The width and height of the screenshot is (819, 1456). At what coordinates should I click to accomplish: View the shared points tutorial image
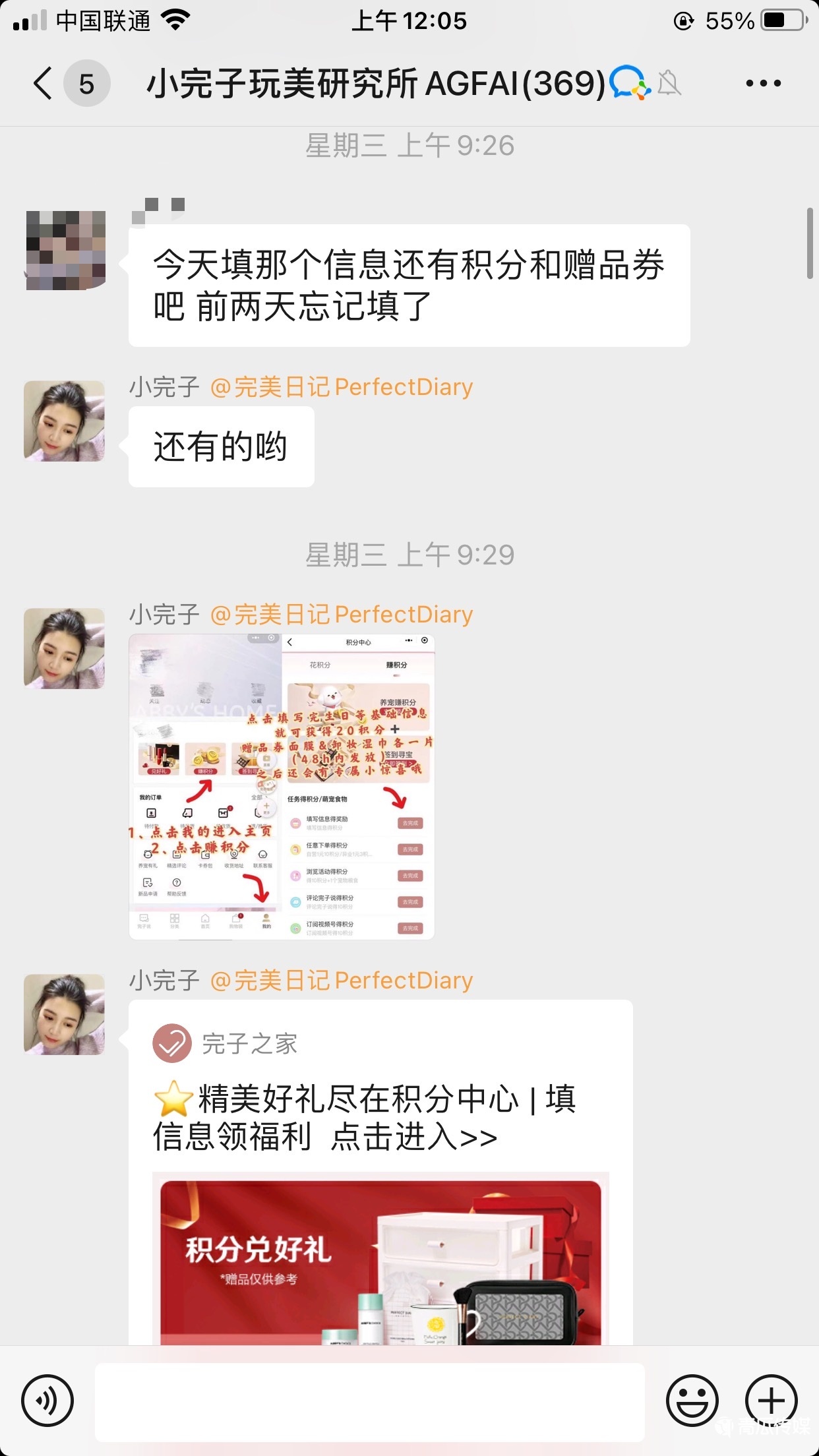coord(282,786)
